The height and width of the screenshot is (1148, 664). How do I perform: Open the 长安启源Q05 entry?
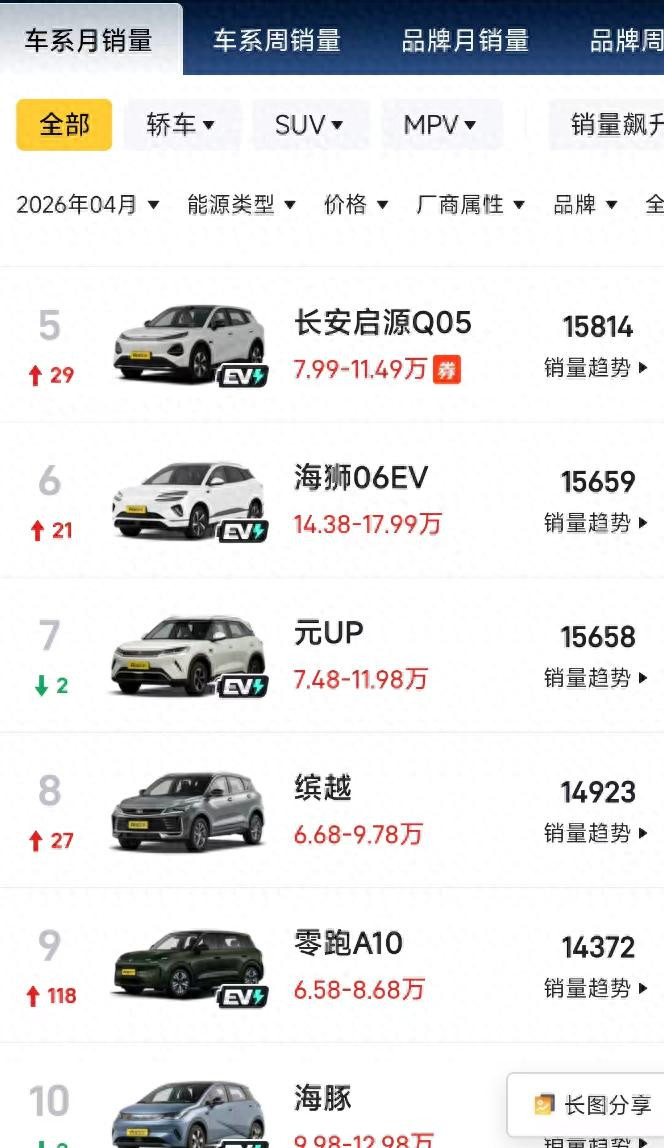pyautogui.click(x=332, y=344)
